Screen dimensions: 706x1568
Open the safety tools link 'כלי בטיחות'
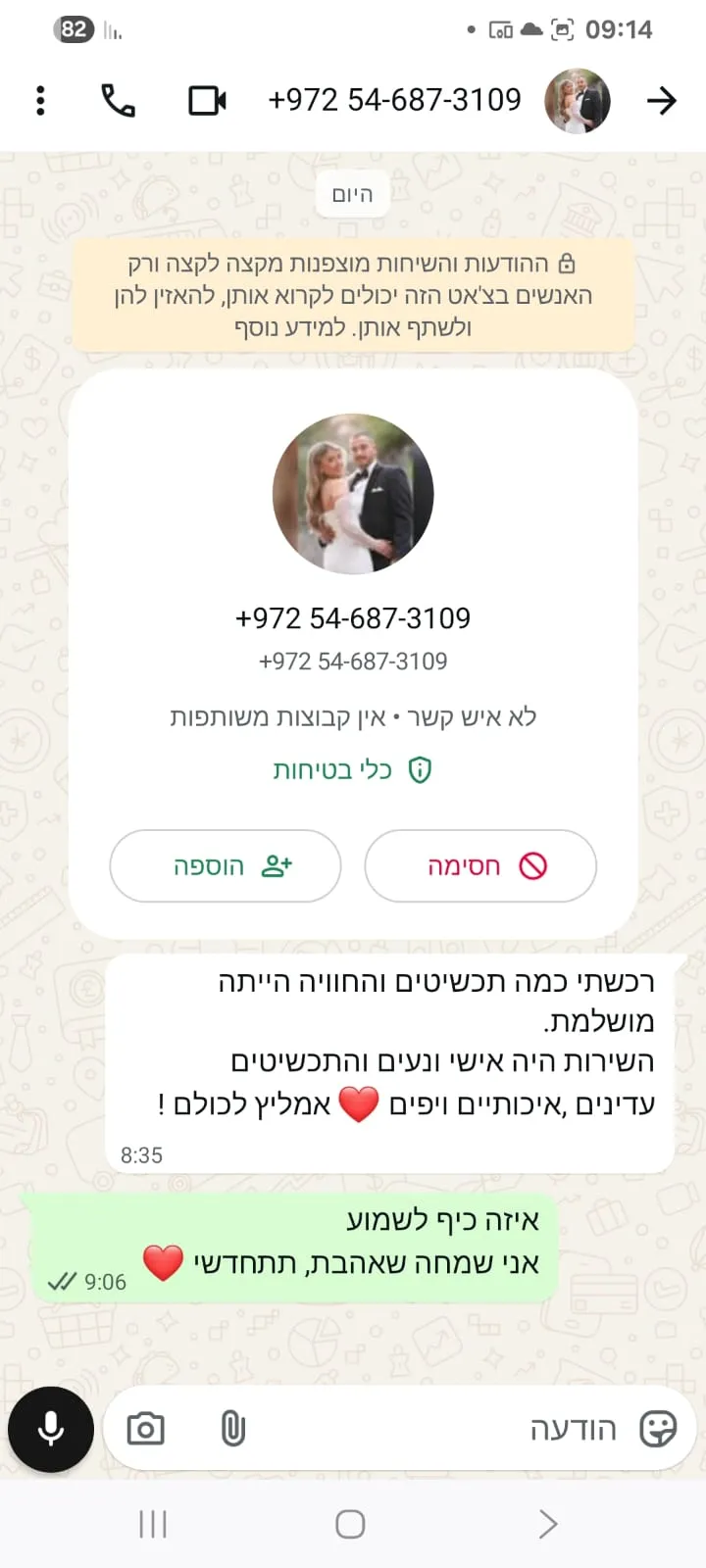pos(352,770)
